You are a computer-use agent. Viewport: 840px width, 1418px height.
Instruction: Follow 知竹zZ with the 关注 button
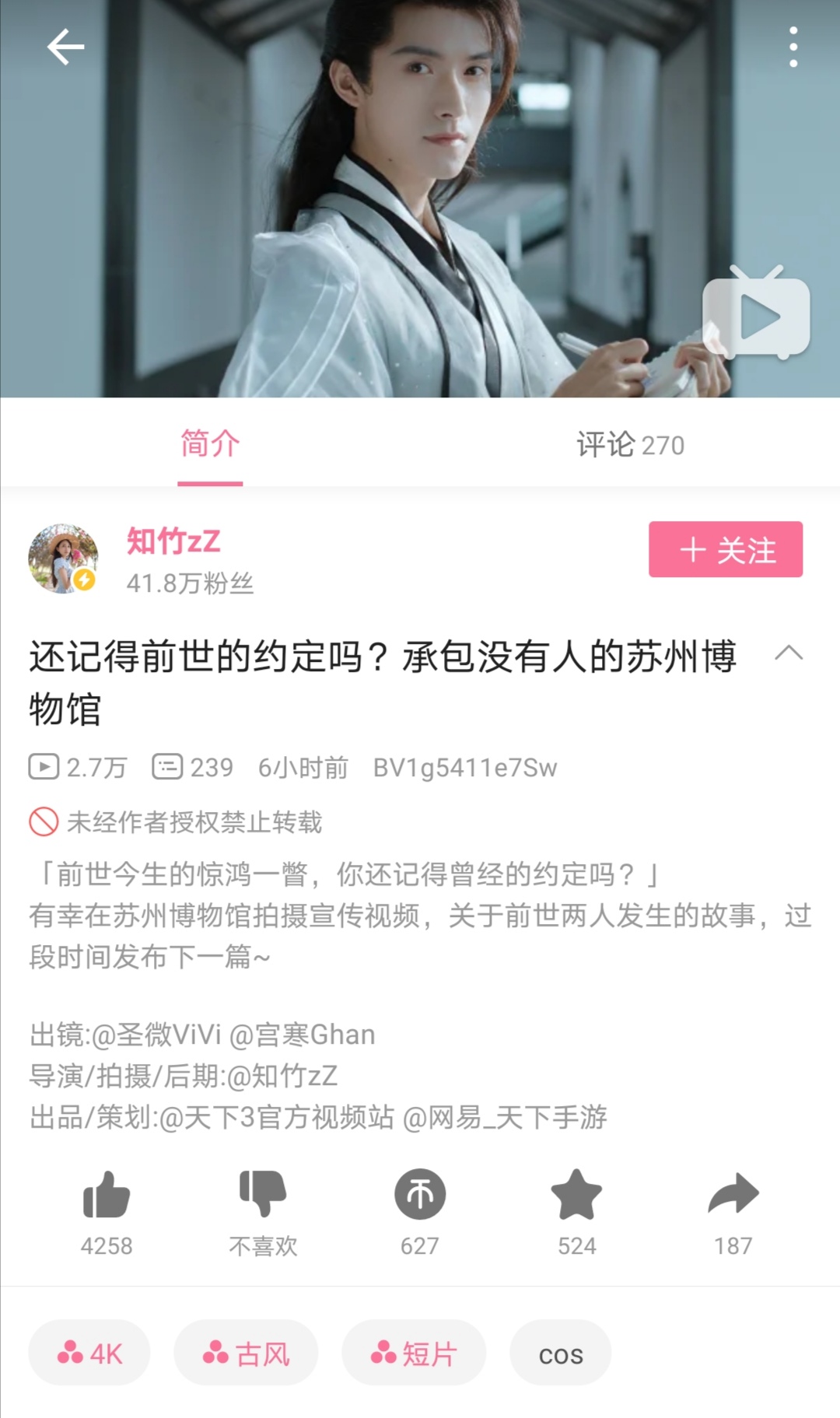725,550
